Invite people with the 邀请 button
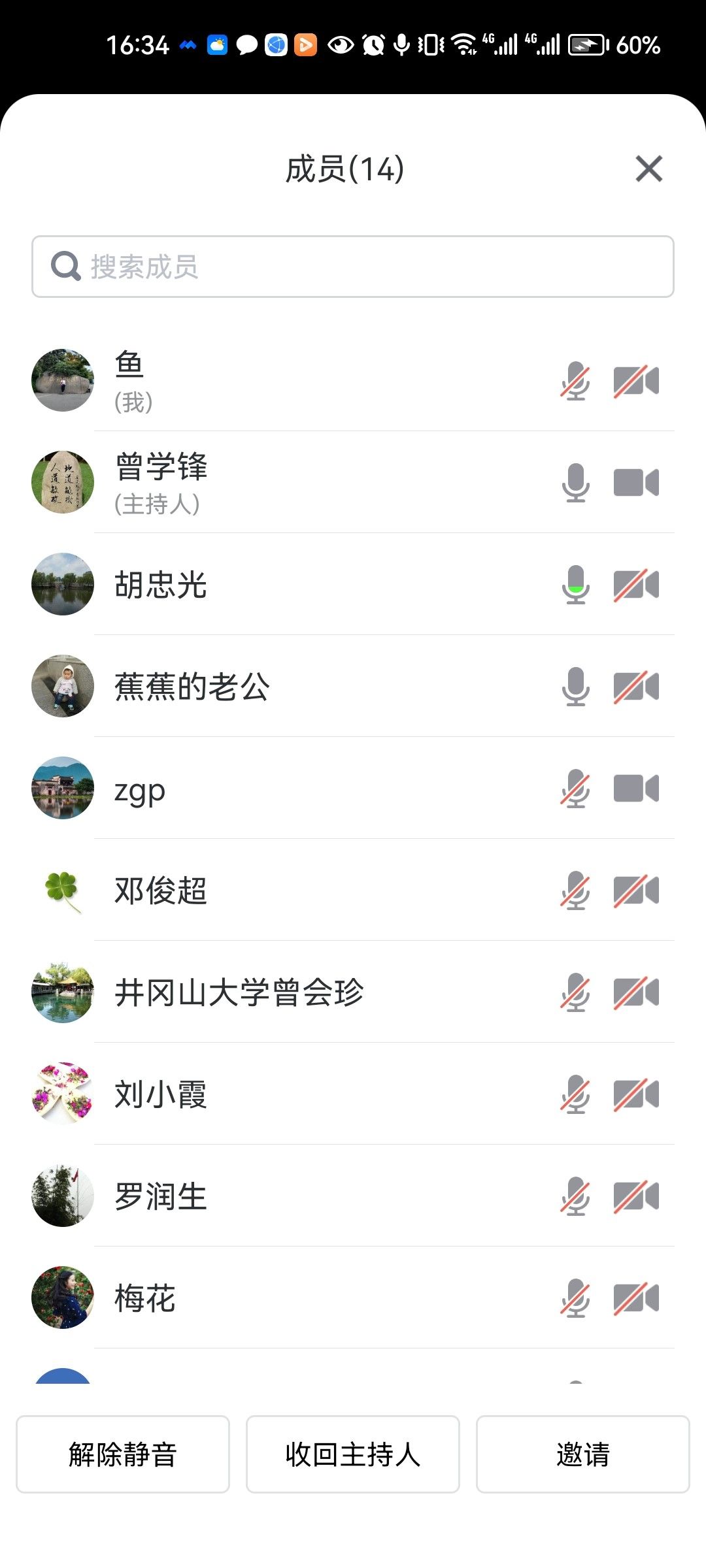Viewport: 706px width, 1568px height. (582, 1454)
